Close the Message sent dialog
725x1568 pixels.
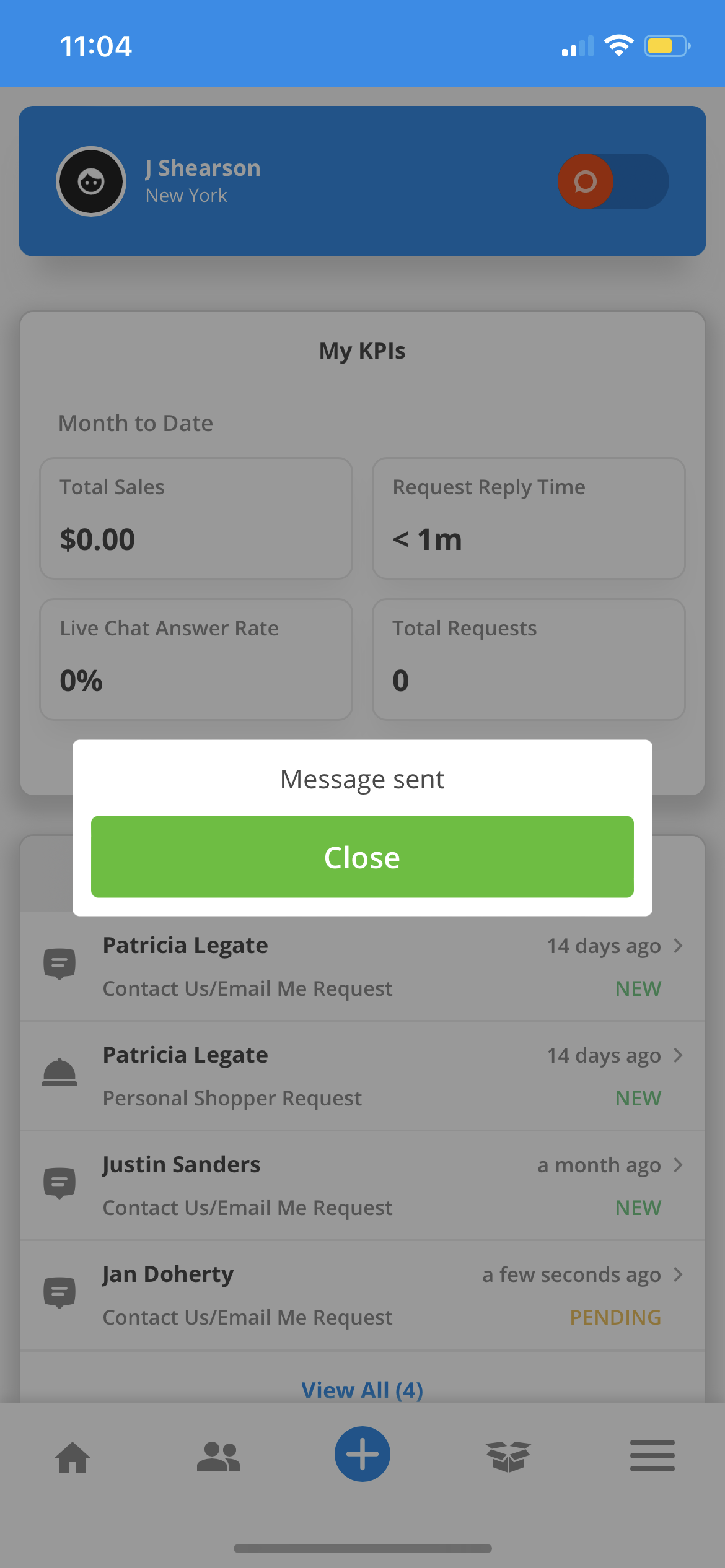click(362, 857)
